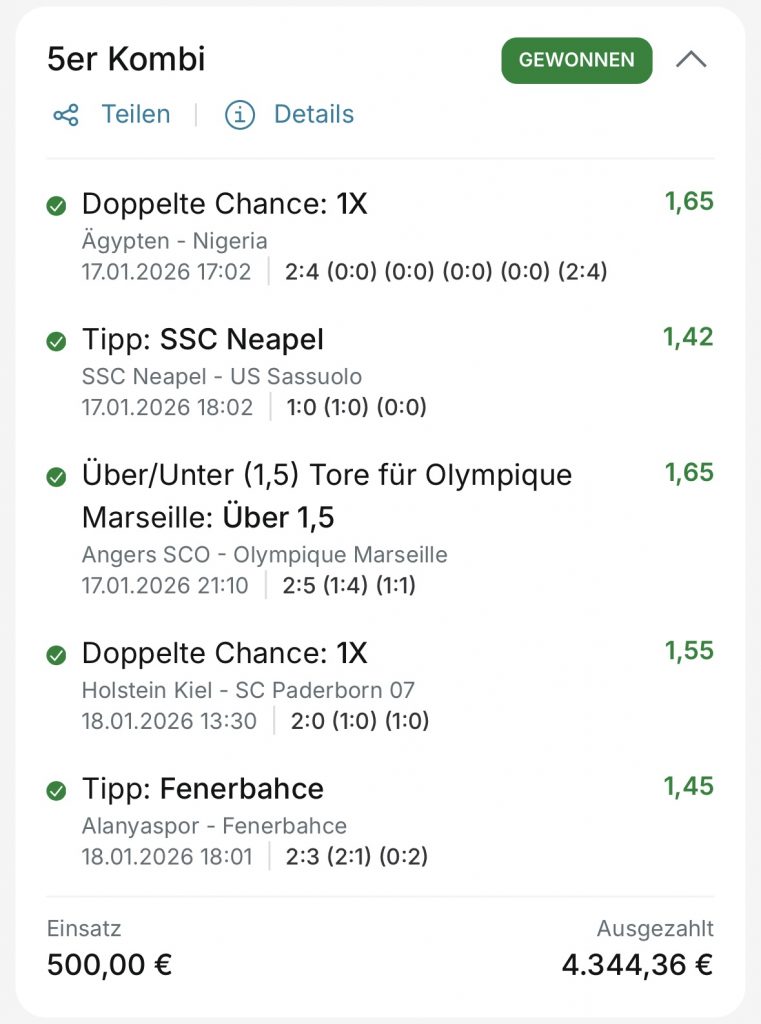Open the Teilen sharing option
This screenshot has width=761, height=1024.
[136, 114]
